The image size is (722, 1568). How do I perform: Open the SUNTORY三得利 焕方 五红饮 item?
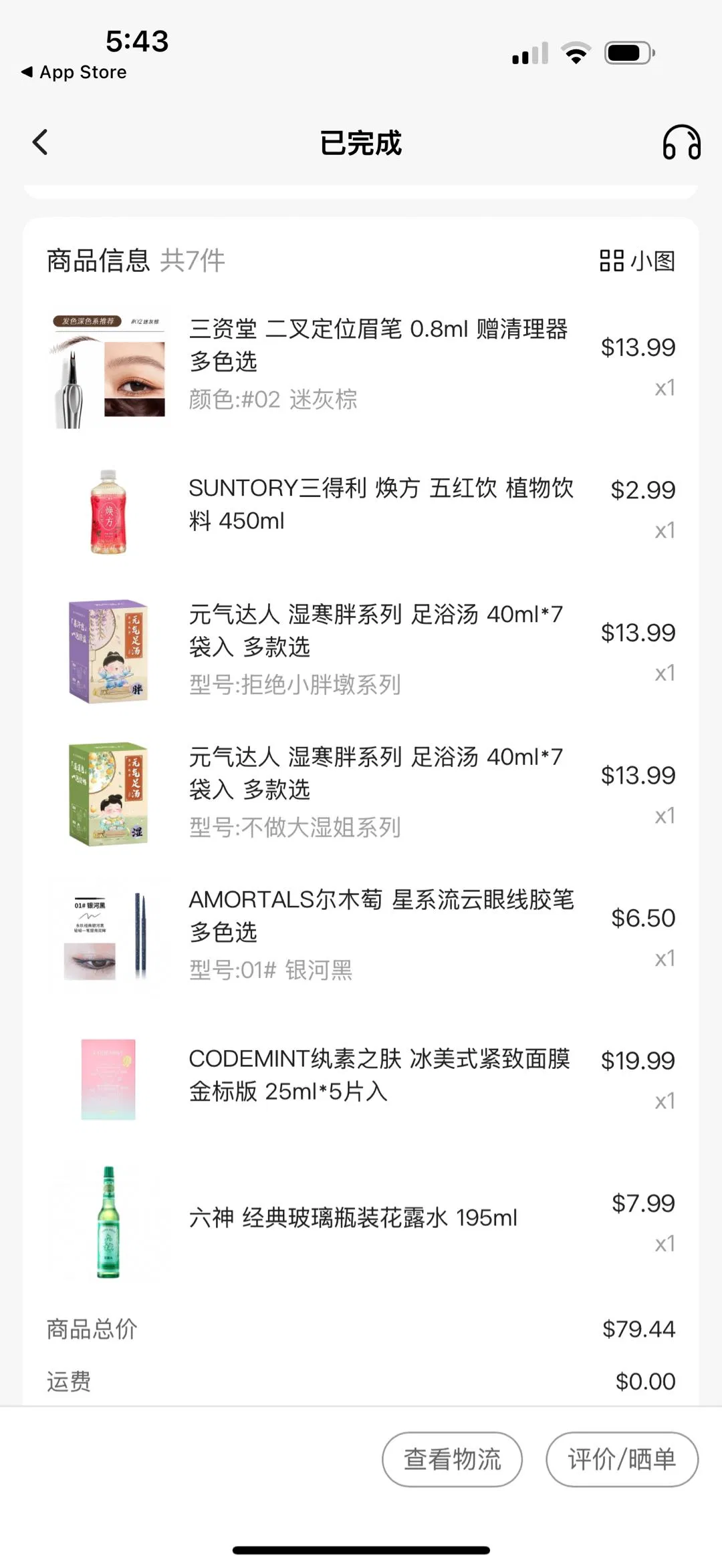[380, 504]
